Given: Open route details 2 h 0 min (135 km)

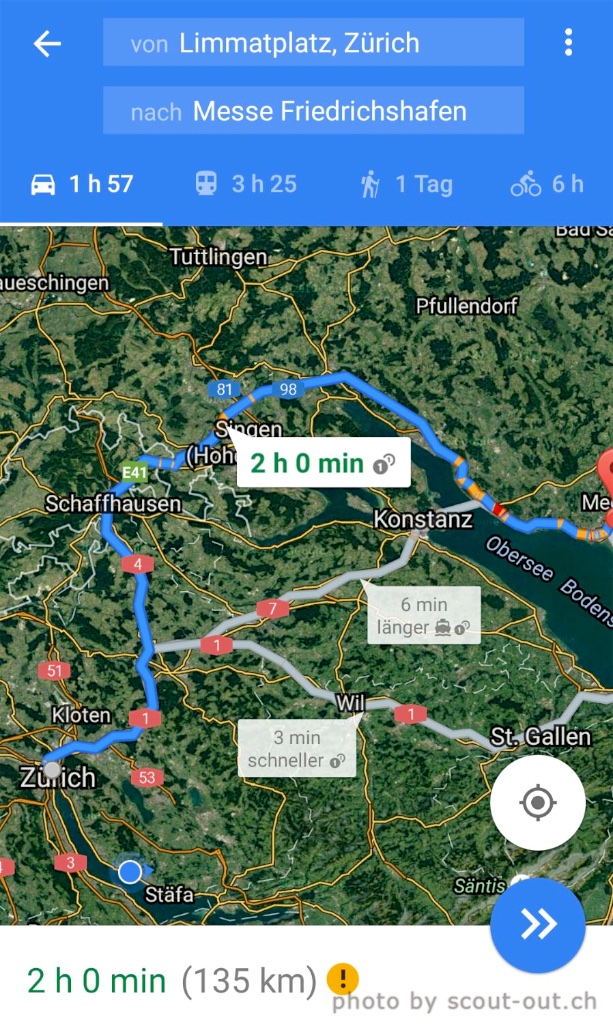Looking at the screenshot, I should point(172,981).
